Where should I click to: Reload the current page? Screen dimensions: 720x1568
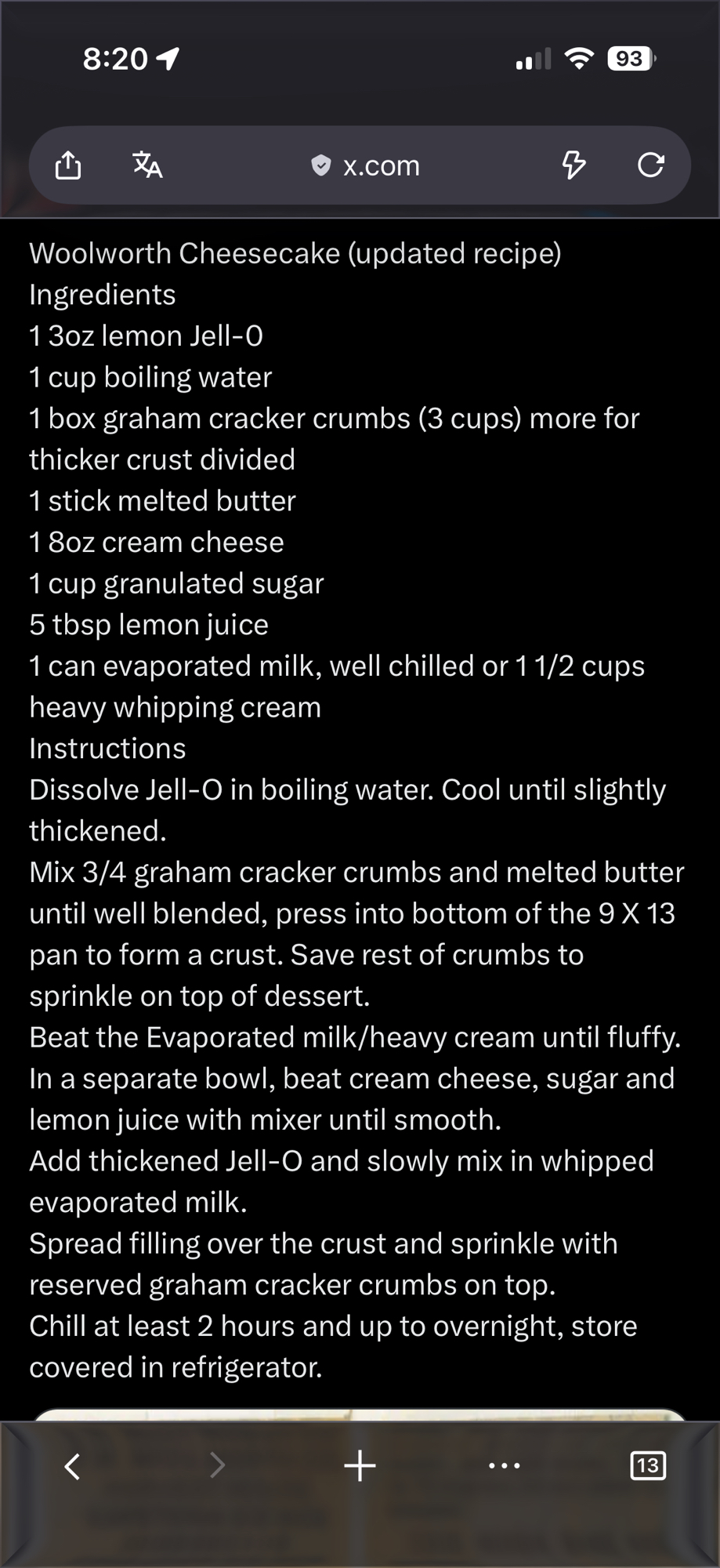click(650, 165)
